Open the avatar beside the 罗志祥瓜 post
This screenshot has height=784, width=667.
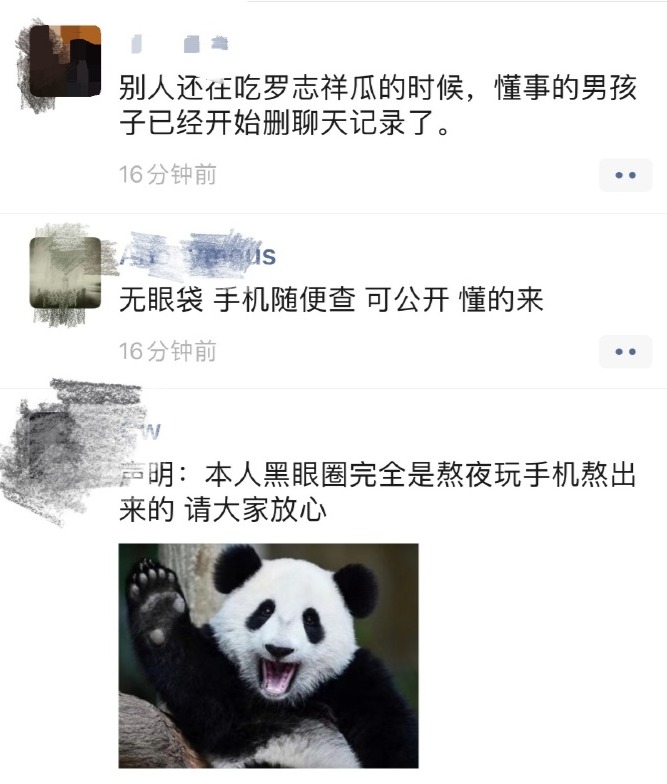tap(65, 61)
